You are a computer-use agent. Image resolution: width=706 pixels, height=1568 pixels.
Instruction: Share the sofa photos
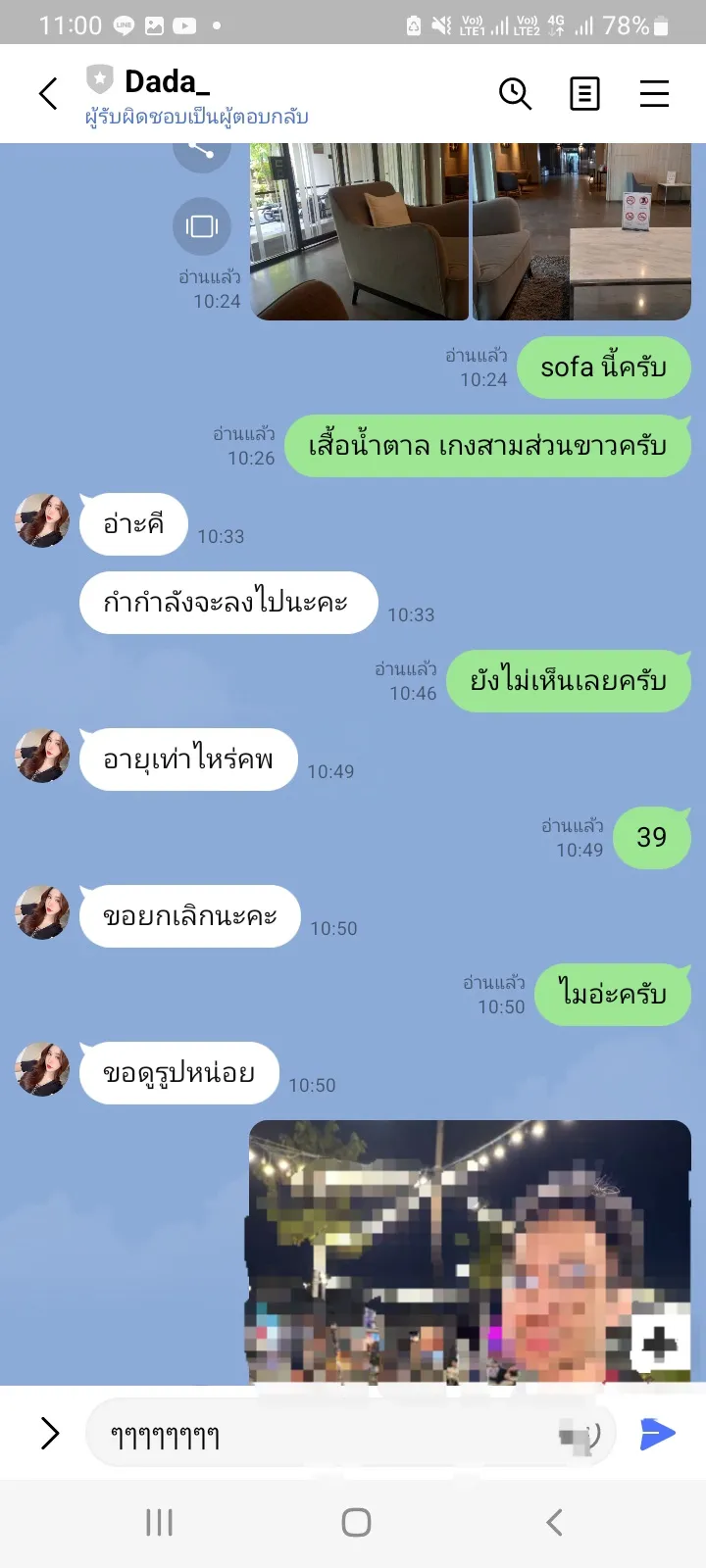[x=202, y=152]
